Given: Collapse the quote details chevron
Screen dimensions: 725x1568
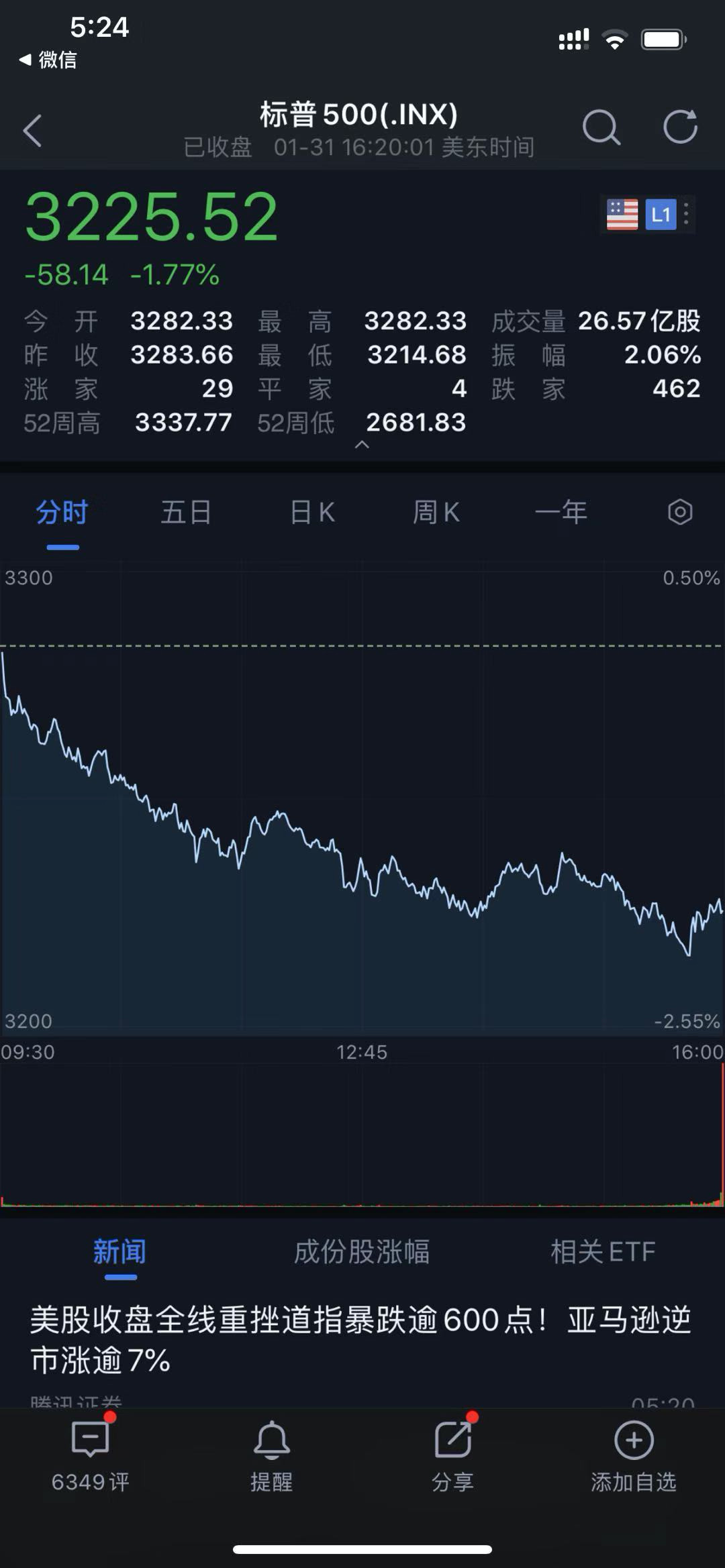Looking at the screenshot, I should click(x=362, y=445).
